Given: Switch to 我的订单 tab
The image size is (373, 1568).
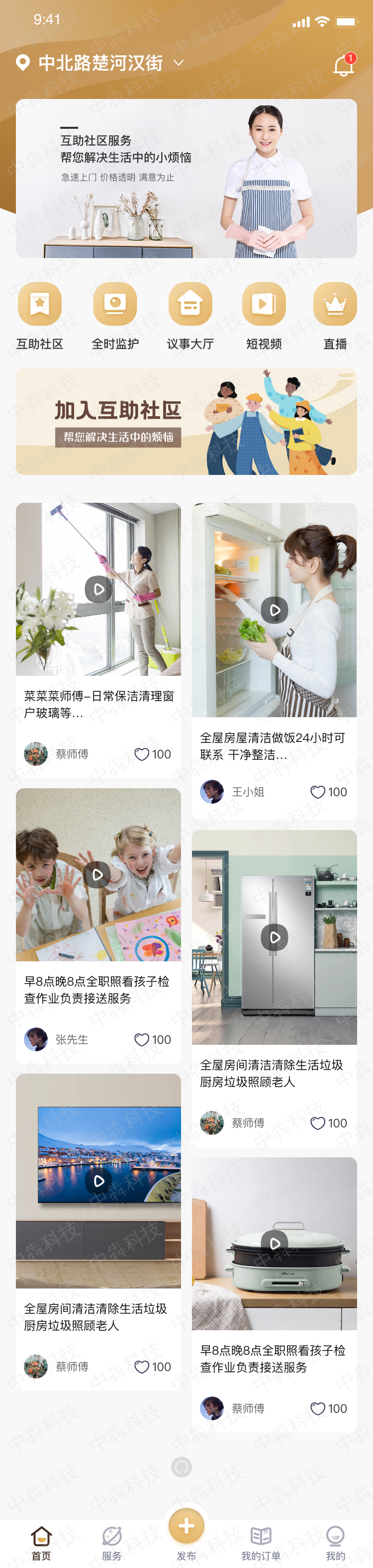Looking at the screenshot, I should (x=261, y=1543).
